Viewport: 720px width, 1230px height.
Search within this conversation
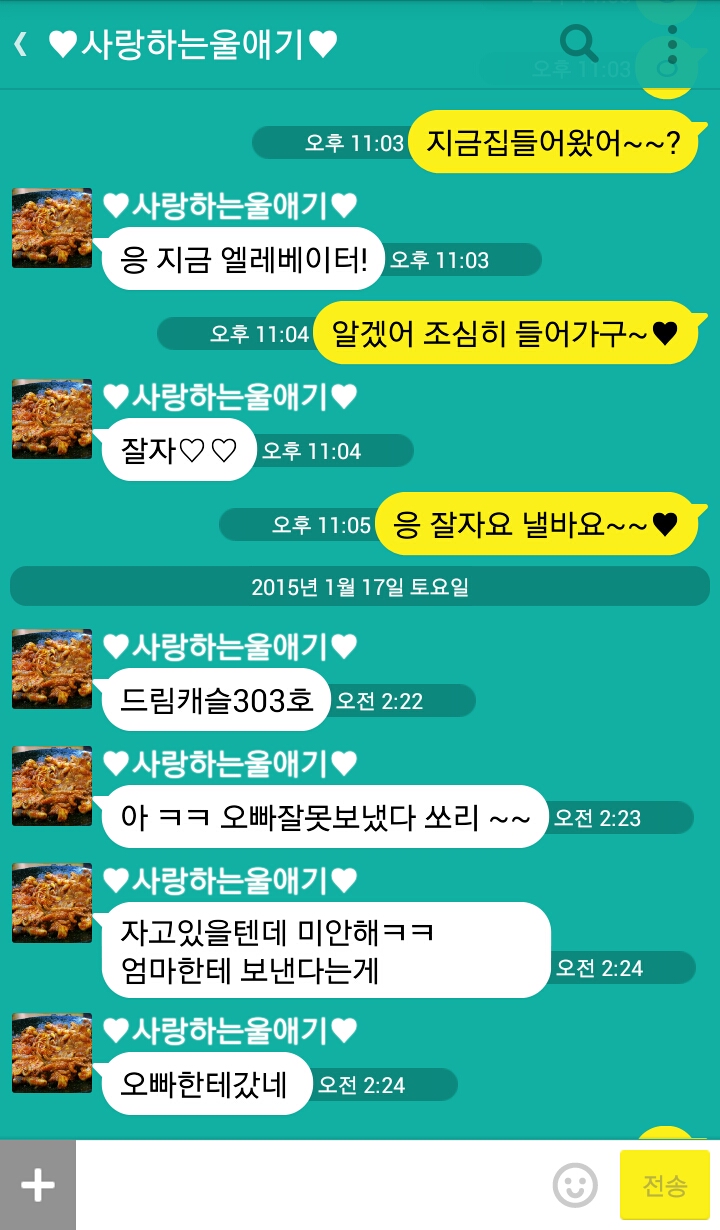coord(578,44)
